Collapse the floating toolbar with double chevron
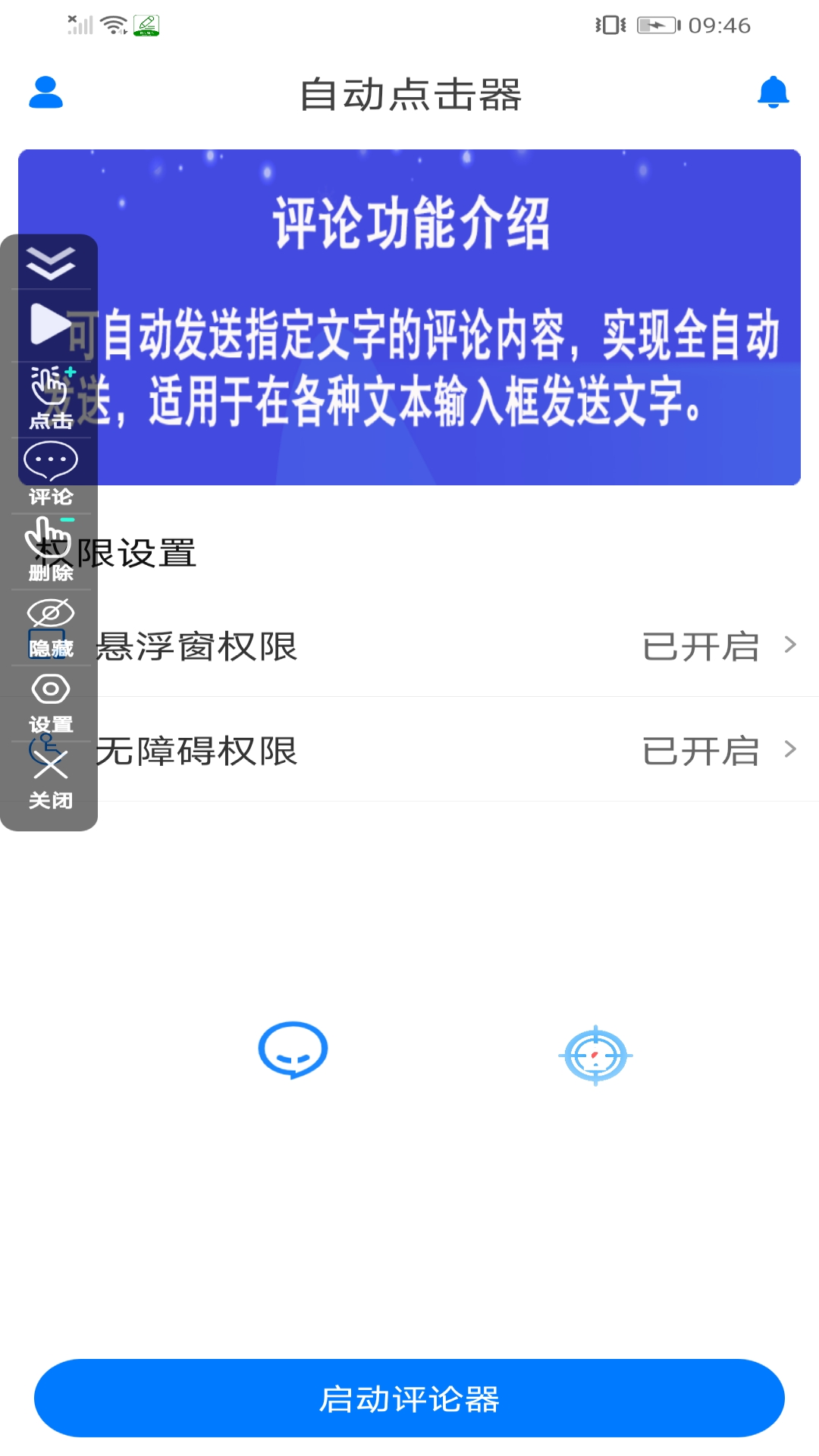Image resolution: width=819 pixels, height=1456 pixels. point(50,262)
